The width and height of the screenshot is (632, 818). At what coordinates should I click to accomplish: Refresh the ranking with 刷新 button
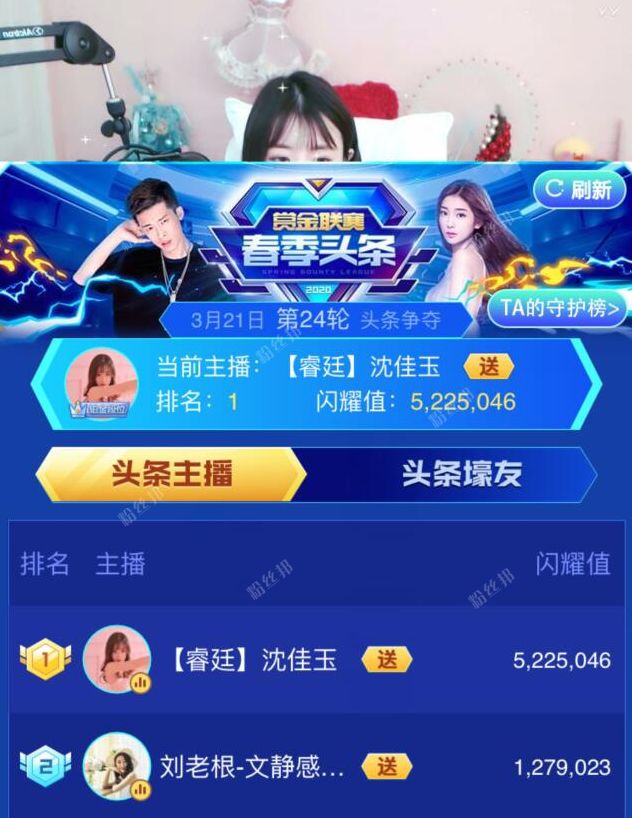click(x=579, y=189)
